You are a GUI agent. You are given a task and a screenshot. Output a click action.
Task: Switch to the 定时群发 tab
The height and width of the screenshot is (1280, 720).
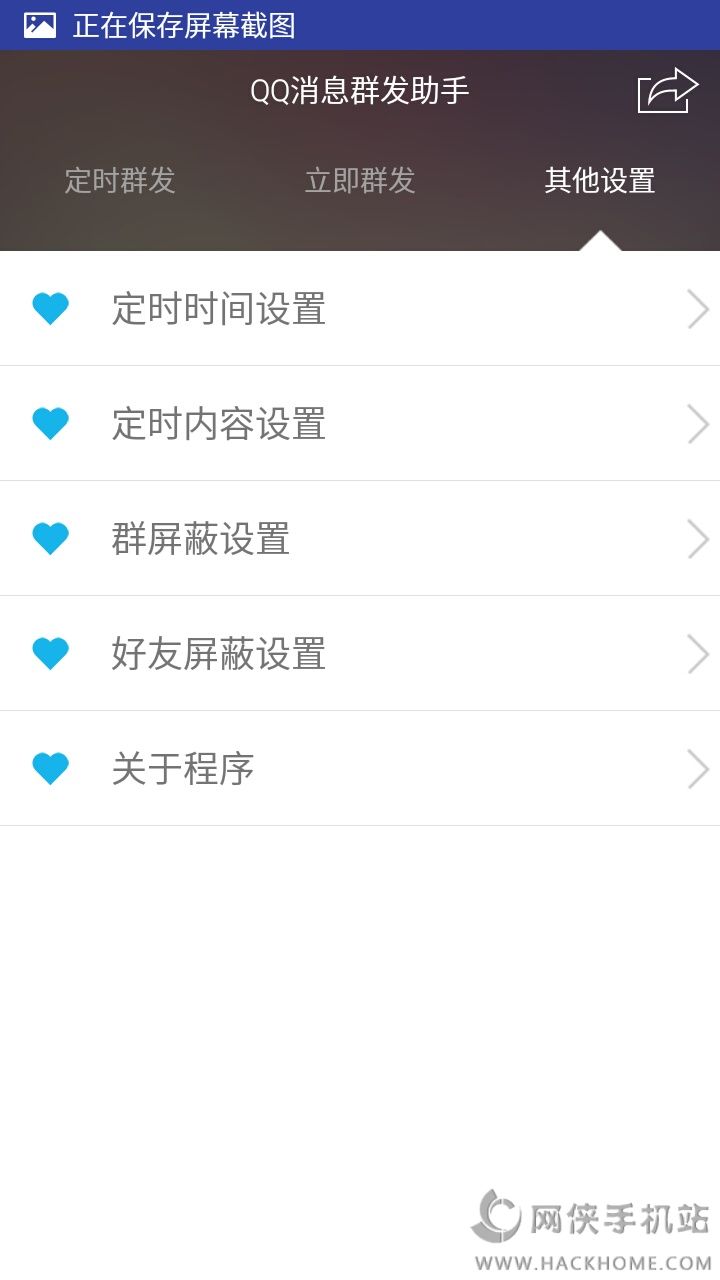(120, 181)
